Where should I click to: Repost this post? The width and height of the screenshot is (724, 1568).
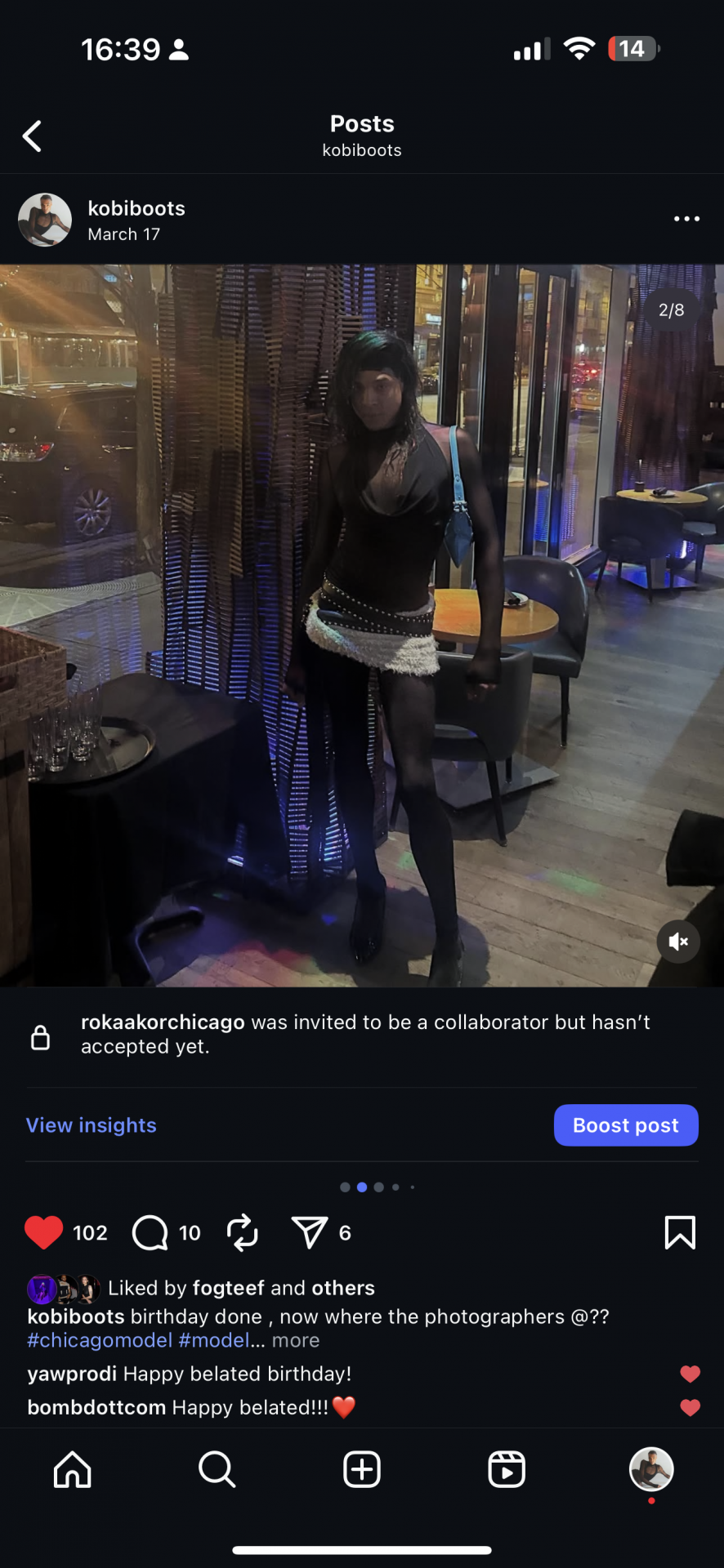[243, 1232]
